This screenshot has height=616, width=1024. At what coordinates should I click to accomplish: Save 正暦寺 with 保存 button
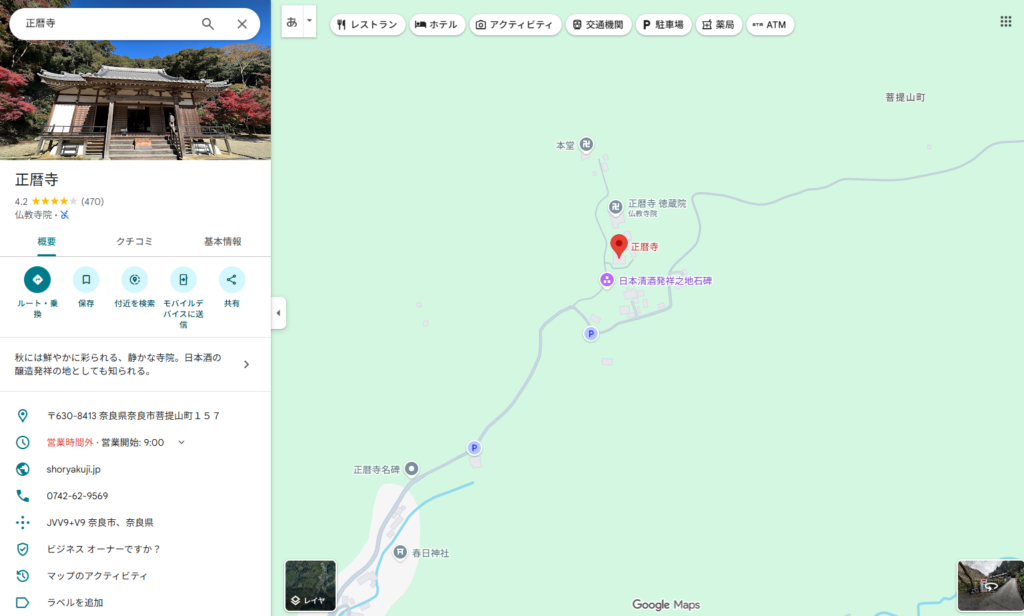coord(86,280)
